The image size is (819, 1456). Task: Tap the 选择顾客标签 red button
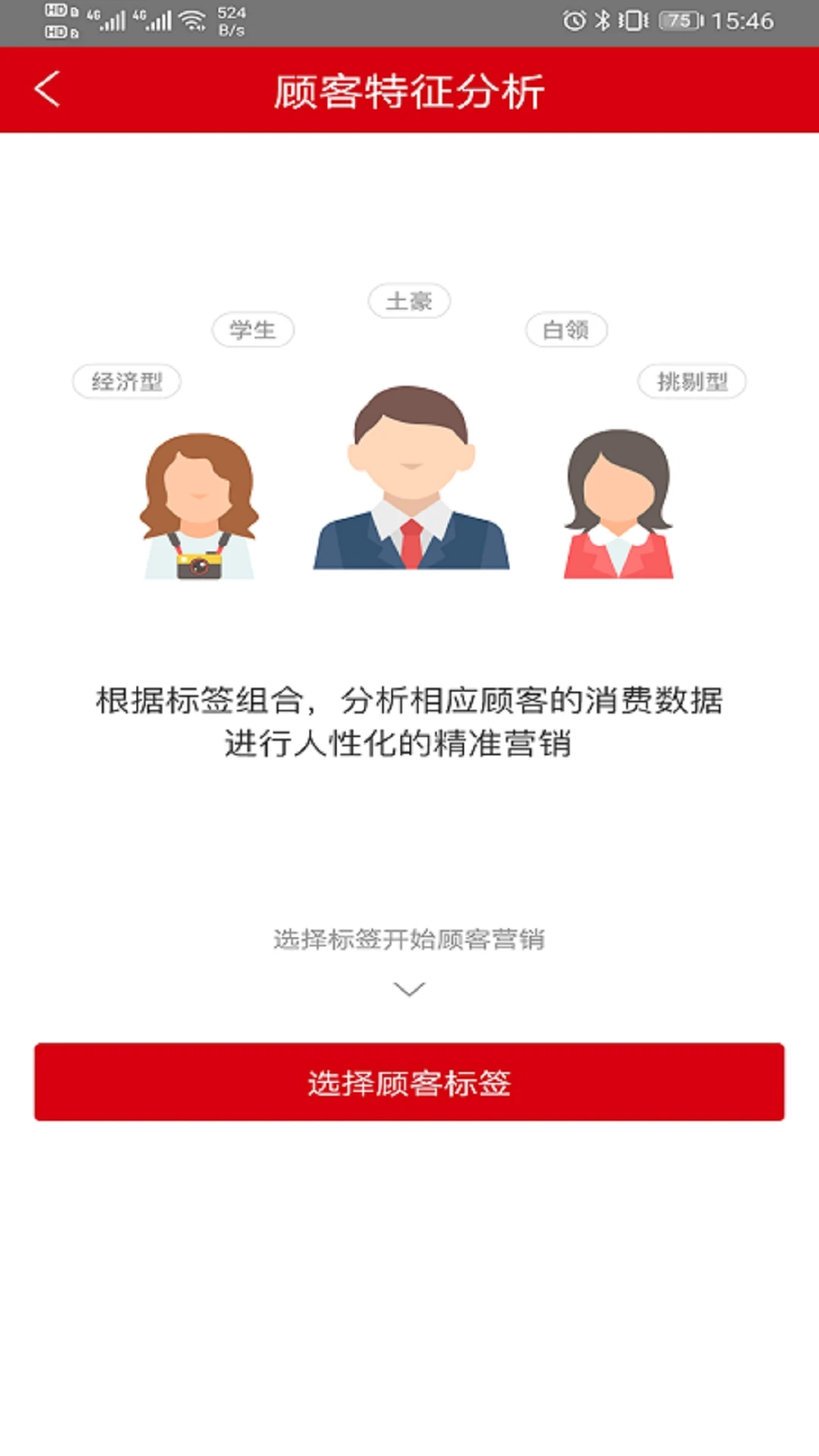pyautogui.click(x=409, y=1084)
